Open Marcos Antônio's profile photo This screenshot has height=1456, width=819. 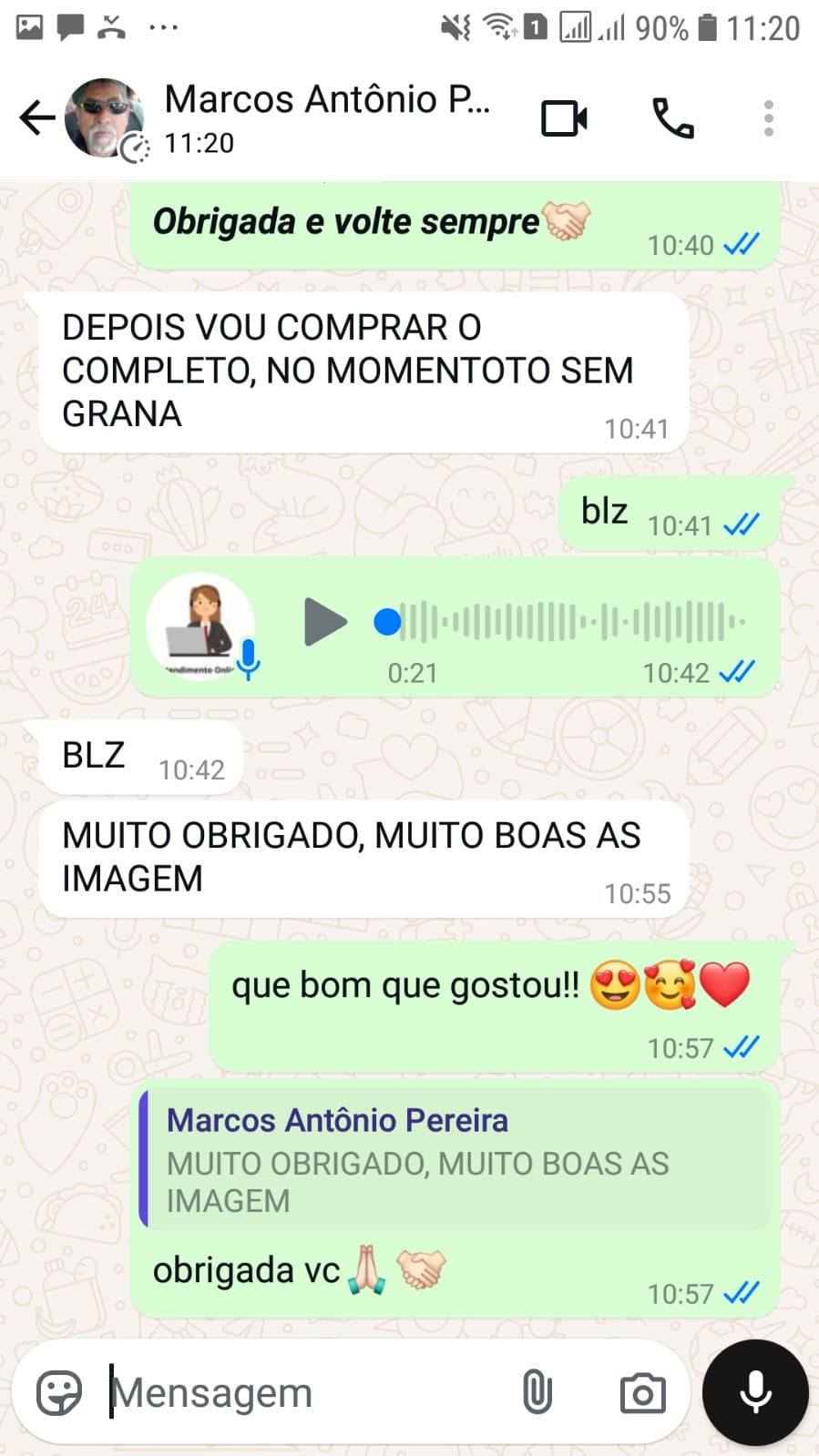pos(104,118)
